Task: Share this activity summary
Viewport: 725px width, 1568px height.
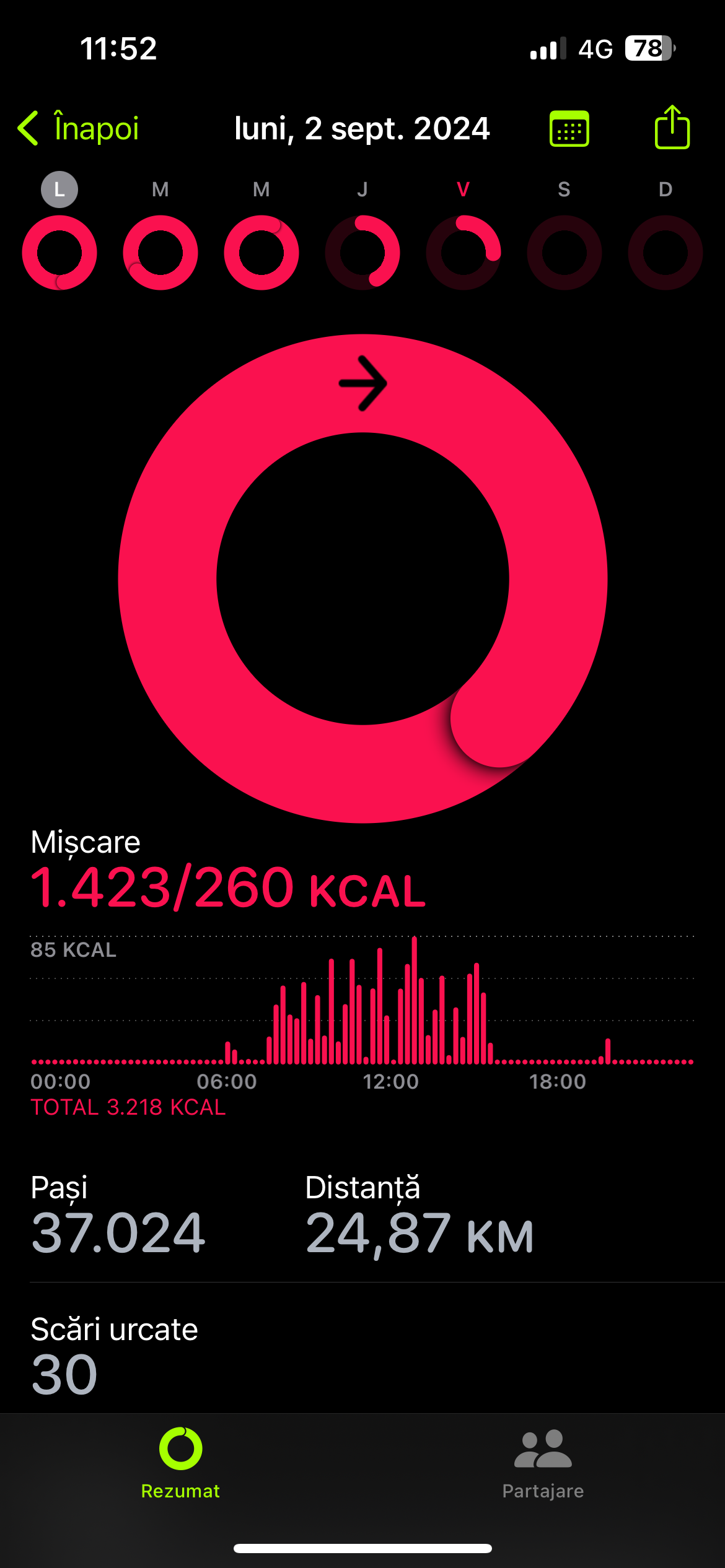Action: (x=672, y=128)
